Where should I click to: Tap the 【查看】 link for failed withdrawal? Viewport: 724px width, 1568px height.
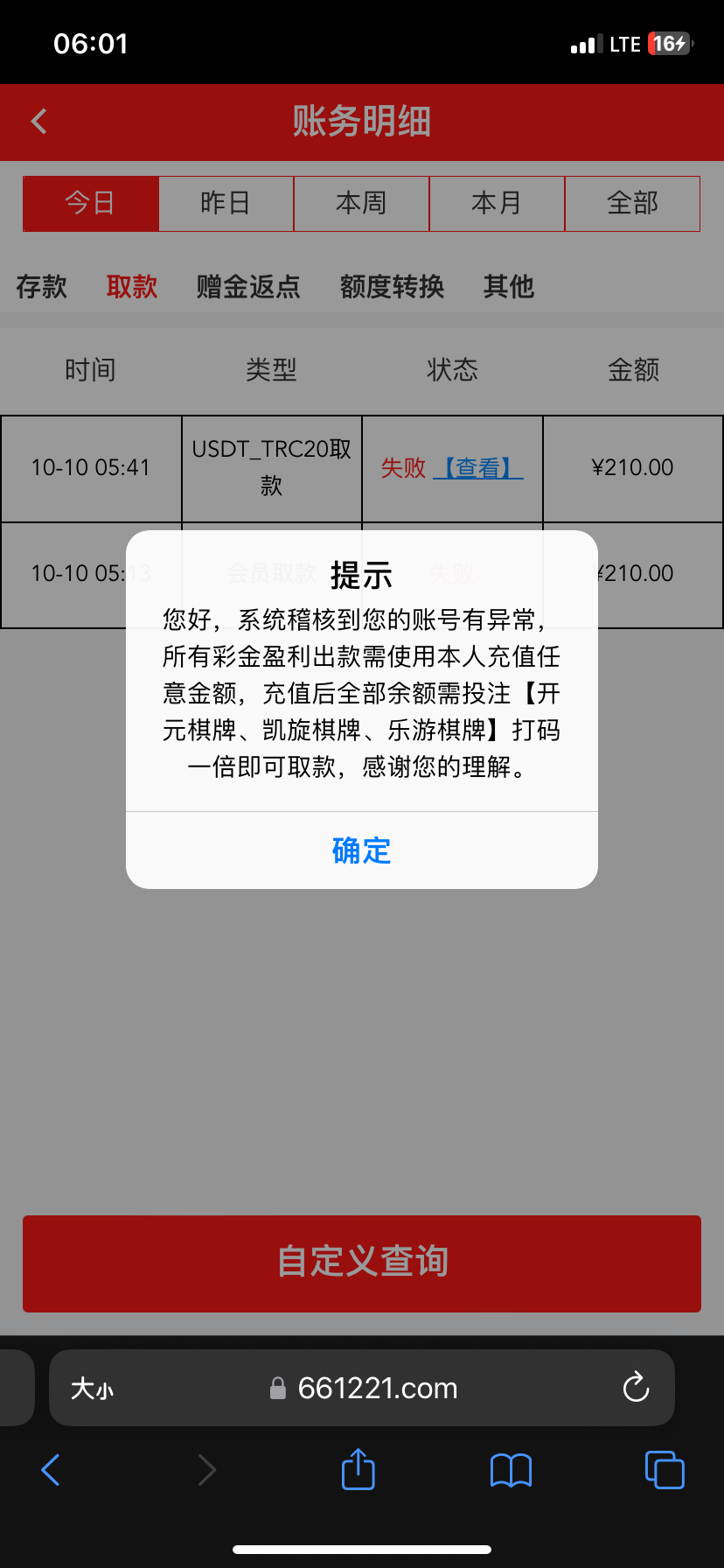[477, 468]
